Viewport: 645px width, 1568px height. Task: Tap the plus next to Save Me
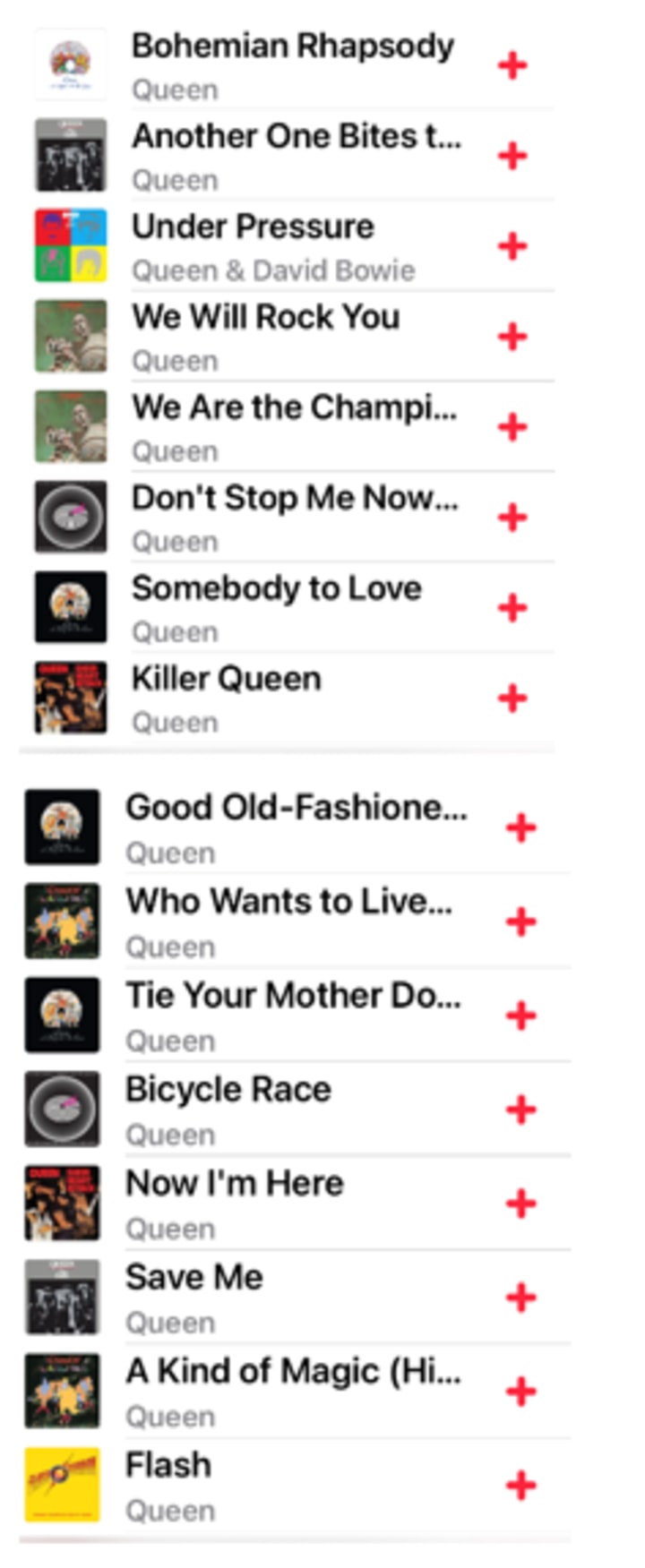click(x=520, y=1298)
